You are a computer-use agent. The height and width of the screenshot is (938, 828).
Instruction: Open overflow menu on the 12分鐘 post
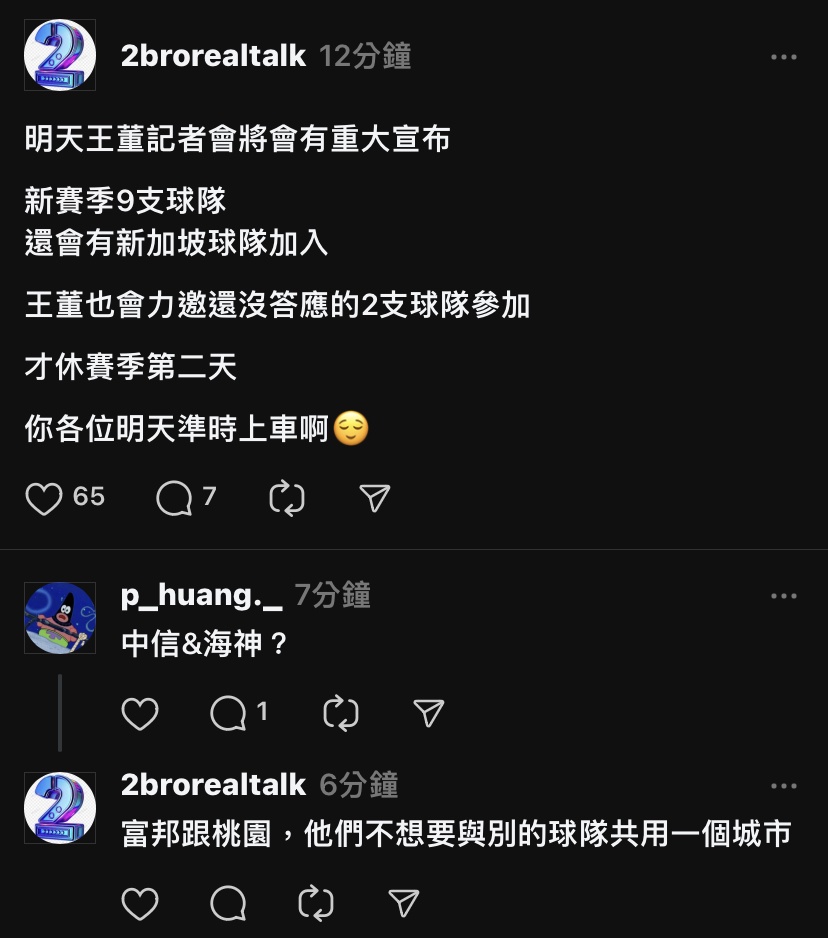[x=784, y=57]
